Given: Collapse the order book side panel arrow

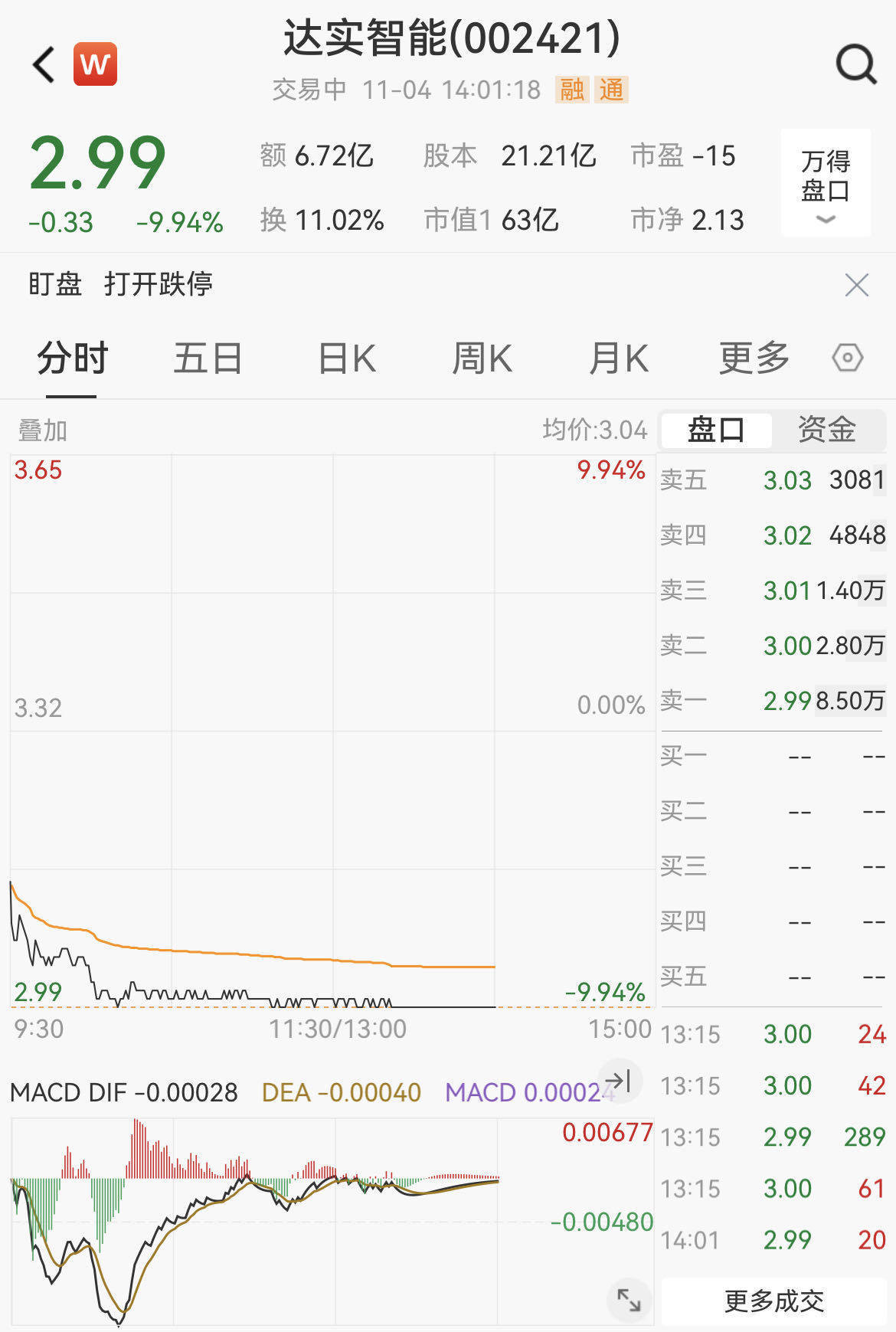Looking at the screenshot, I should point(618,1082).
